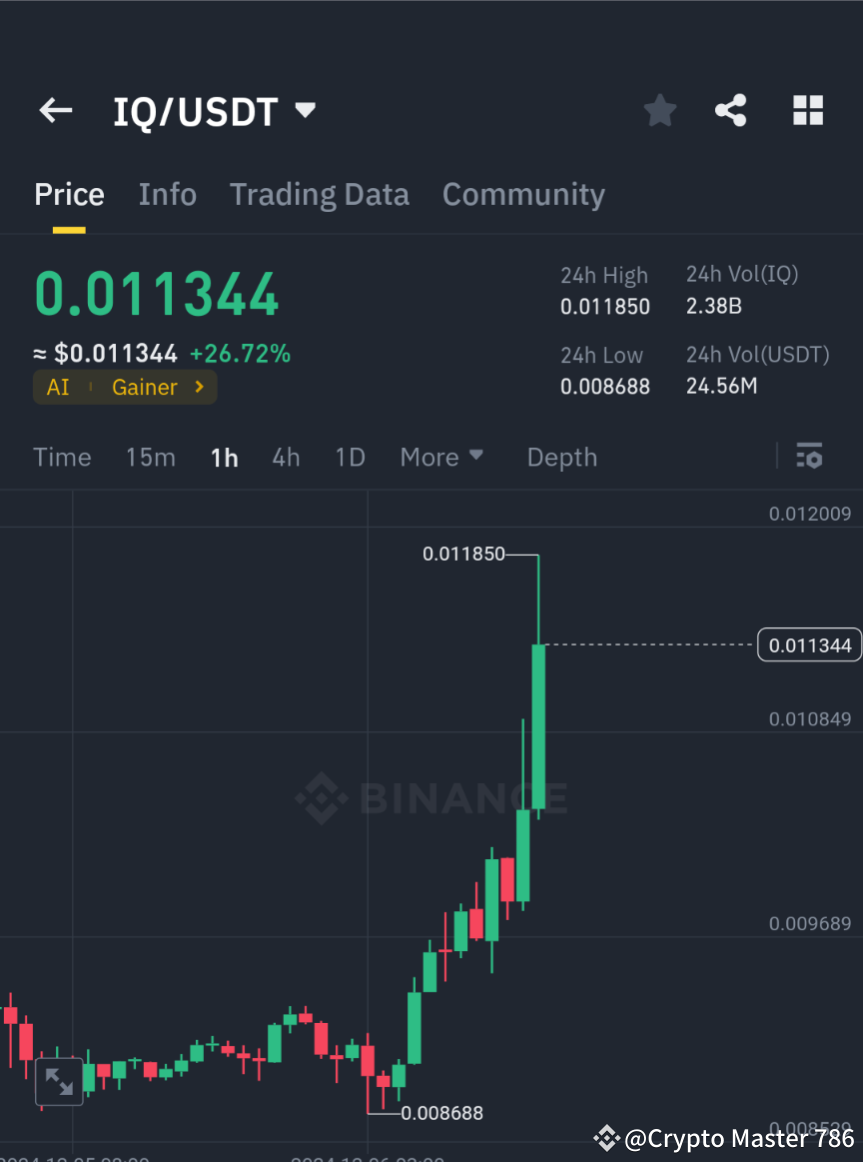Collapse the Price tab underline menu

(69, 194)
